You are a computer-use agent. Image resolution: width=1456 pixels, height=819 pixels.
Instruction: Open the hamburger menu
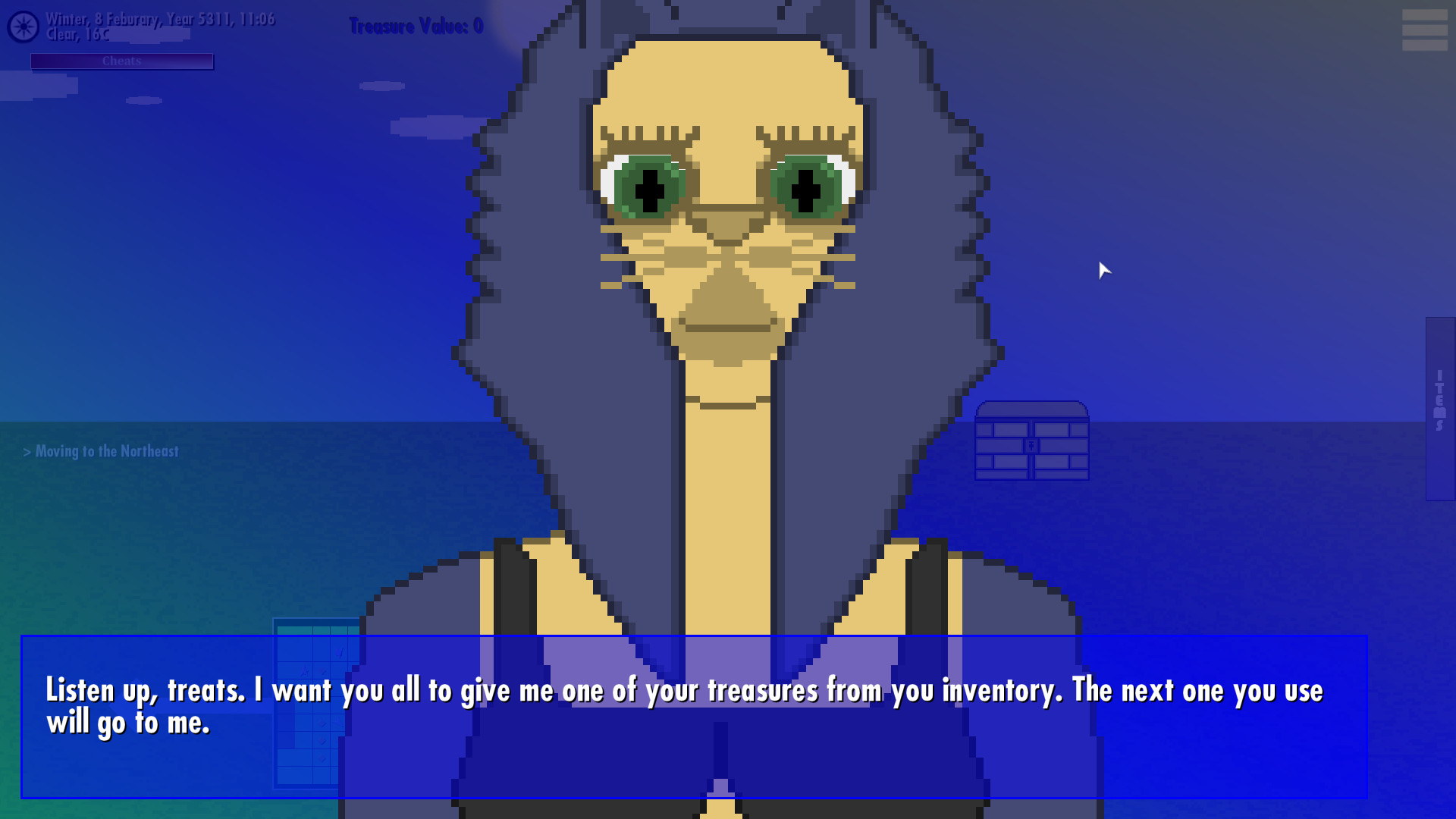click(1424, 30)
